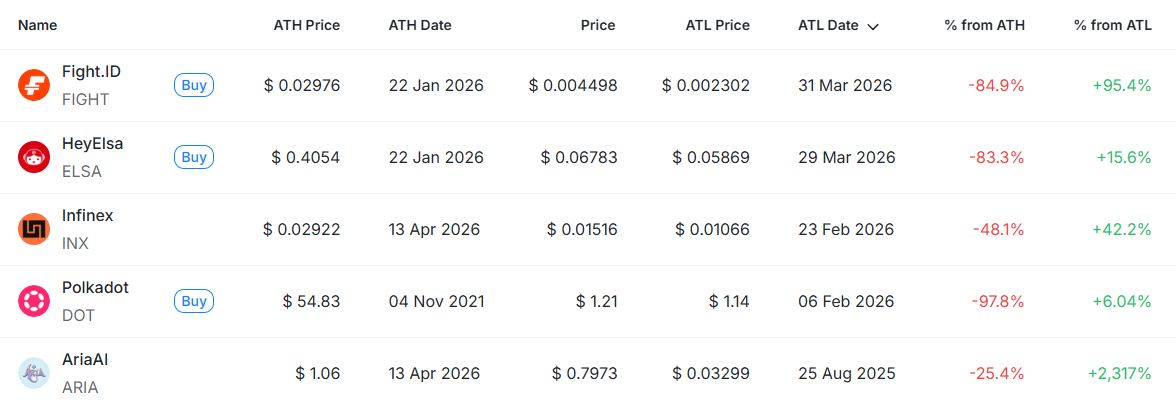Open the Polkadot coin page

click(x=95, y=288)
